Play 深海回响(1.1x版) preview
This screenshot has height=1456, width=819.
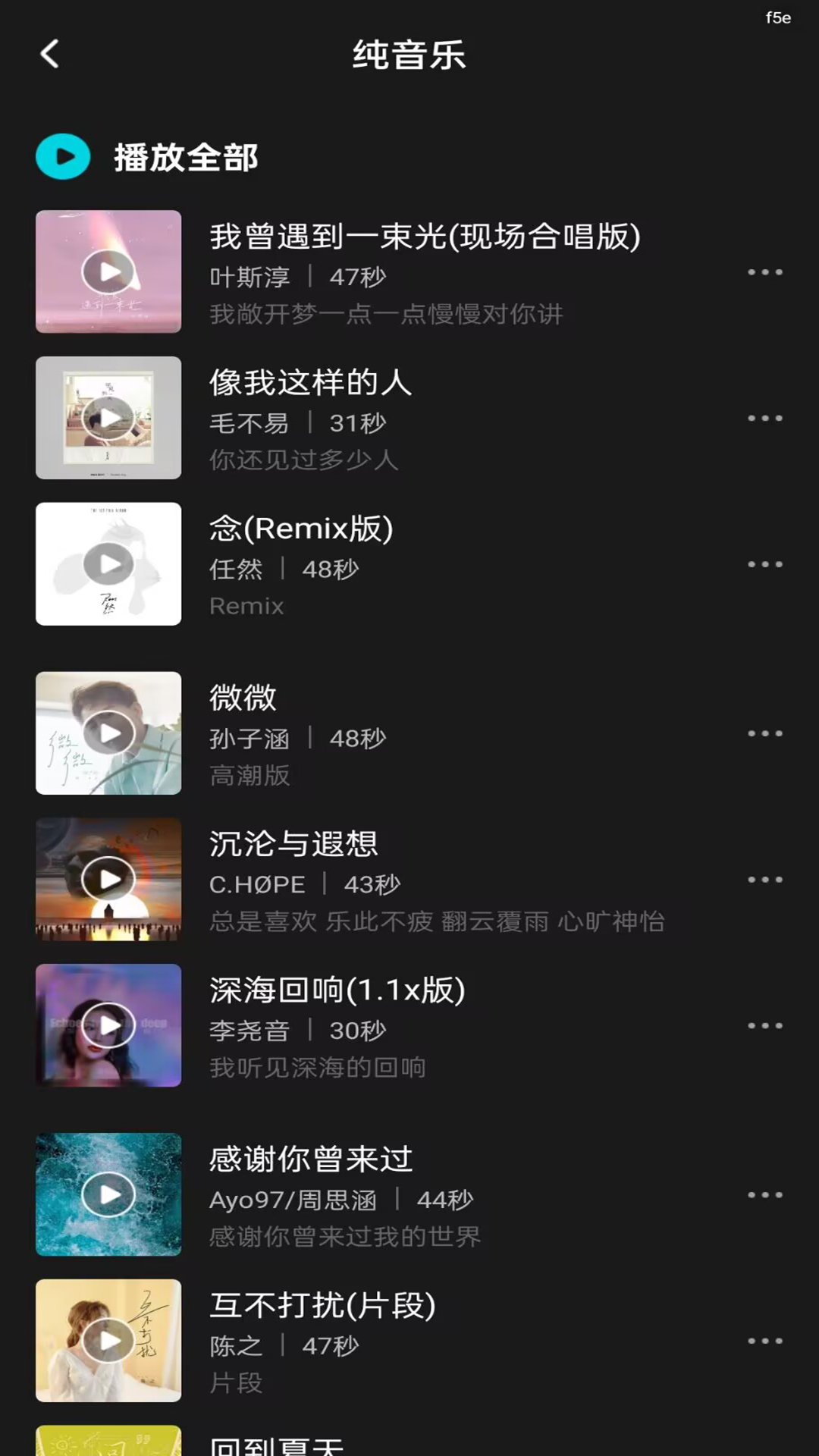(108, 1025)
